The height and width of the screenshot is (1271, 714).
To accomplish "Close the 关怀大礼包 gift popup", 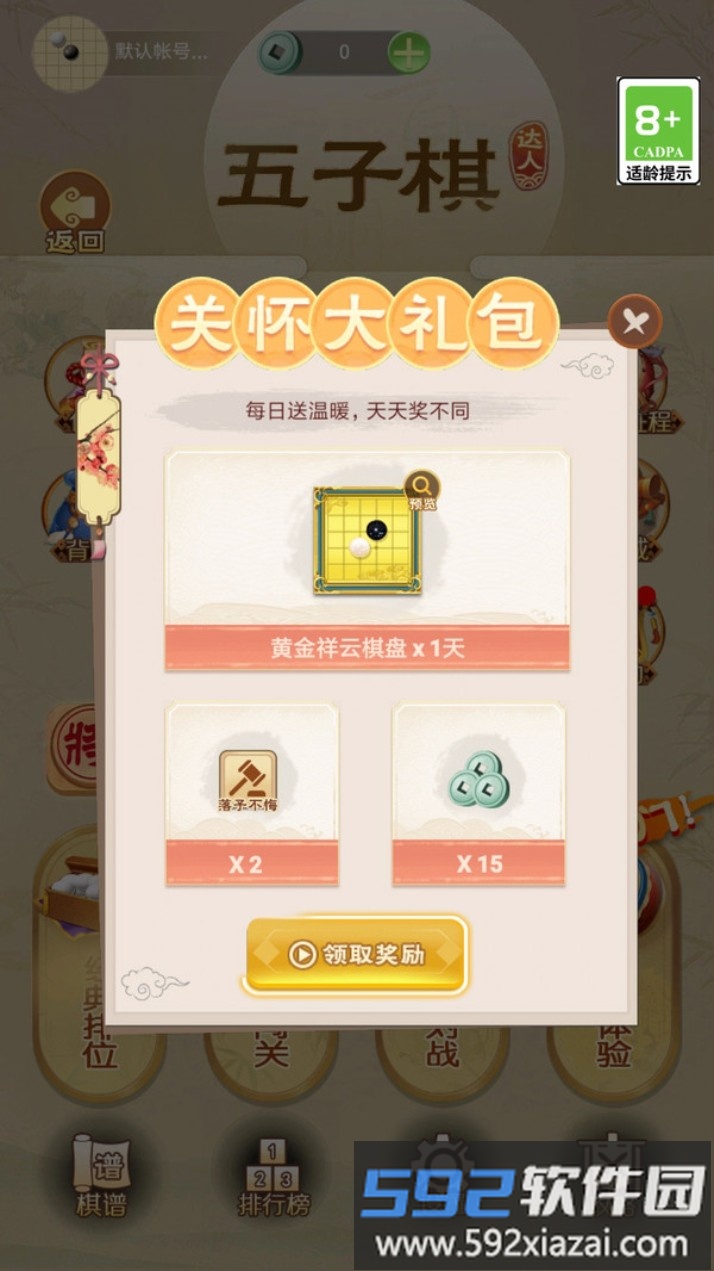I will pyautogui.click(x=634, y=322).
